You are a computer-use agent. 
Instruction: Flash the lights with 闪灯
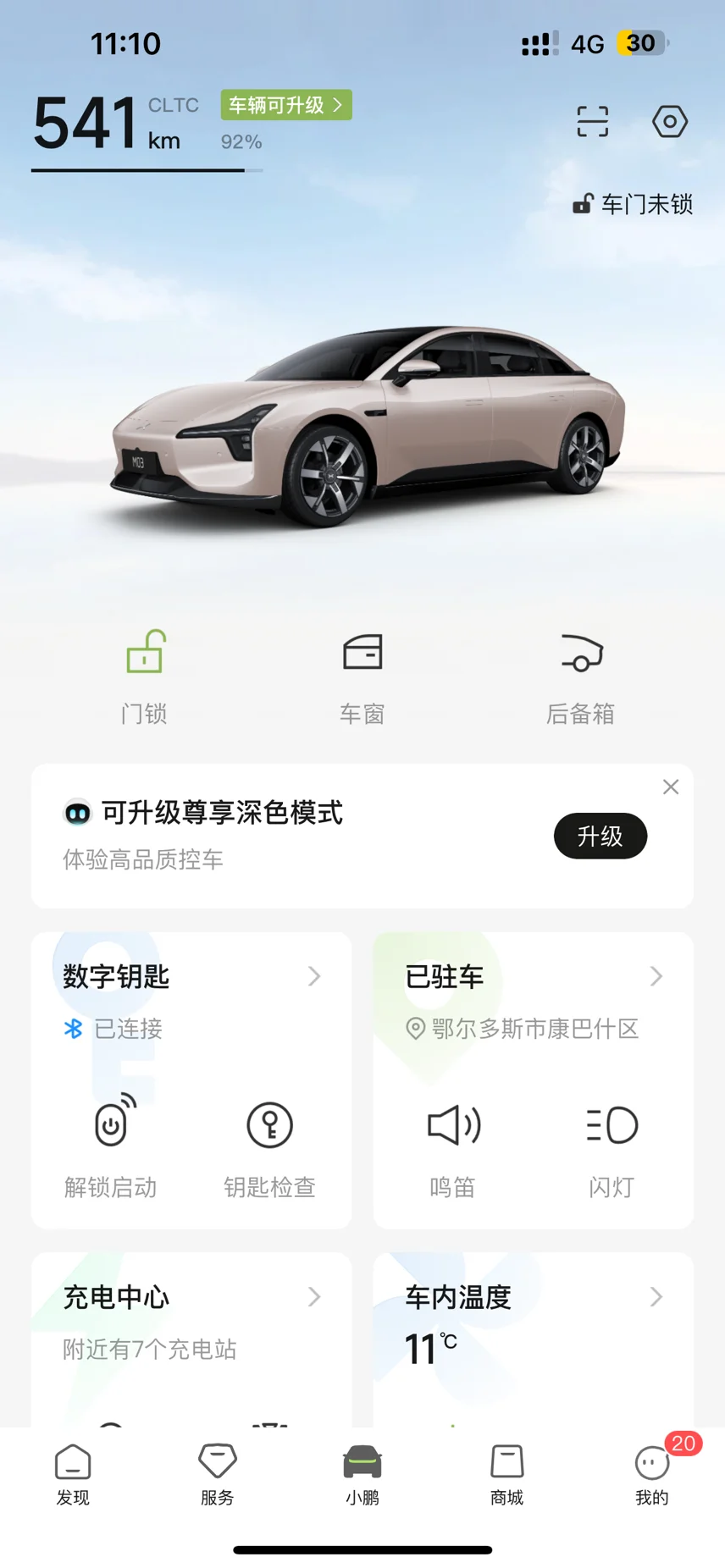612,1150
